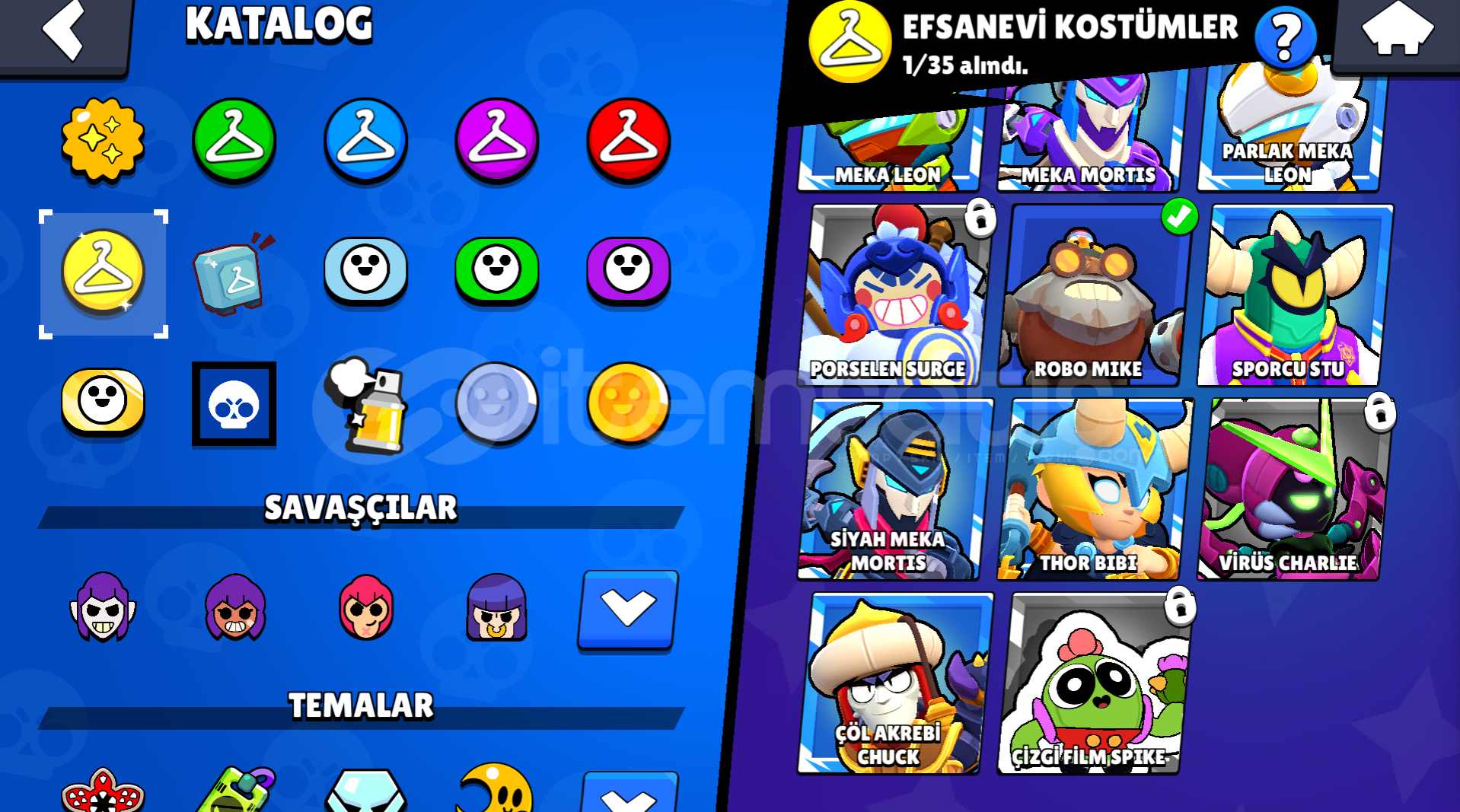Open the question mark help button
This screenshot has height=812, width=1460.
pos(1285,37)
